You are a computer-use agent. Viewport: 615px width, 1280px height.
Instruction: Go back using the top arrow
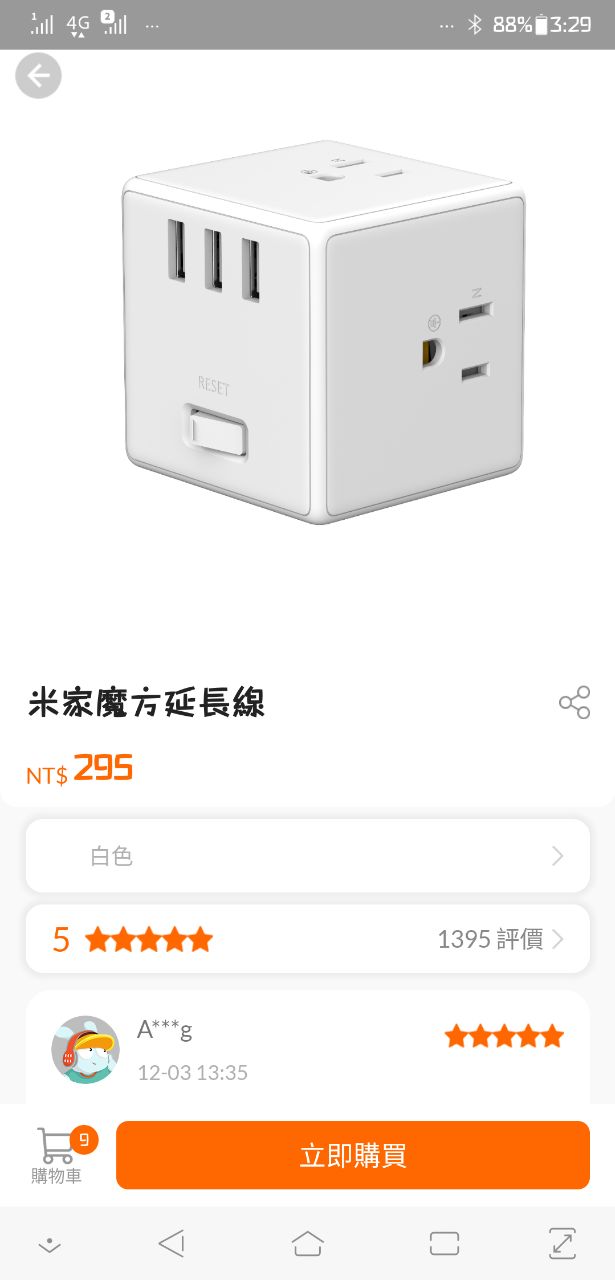tap(38, 76)
